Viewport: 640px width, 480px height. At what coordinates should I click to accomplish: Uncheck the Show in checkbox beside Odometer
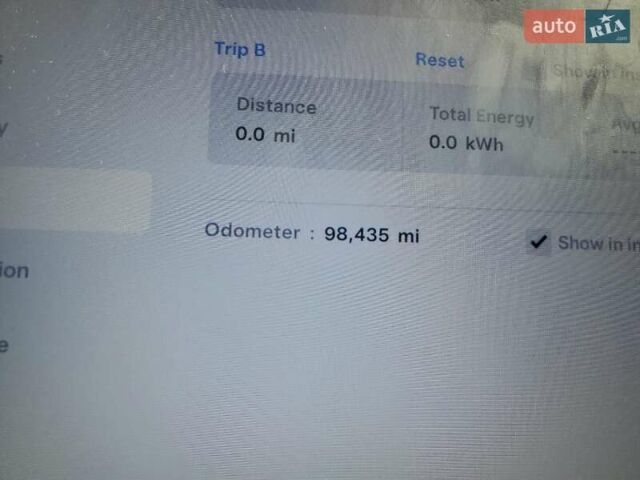point(539,242)
